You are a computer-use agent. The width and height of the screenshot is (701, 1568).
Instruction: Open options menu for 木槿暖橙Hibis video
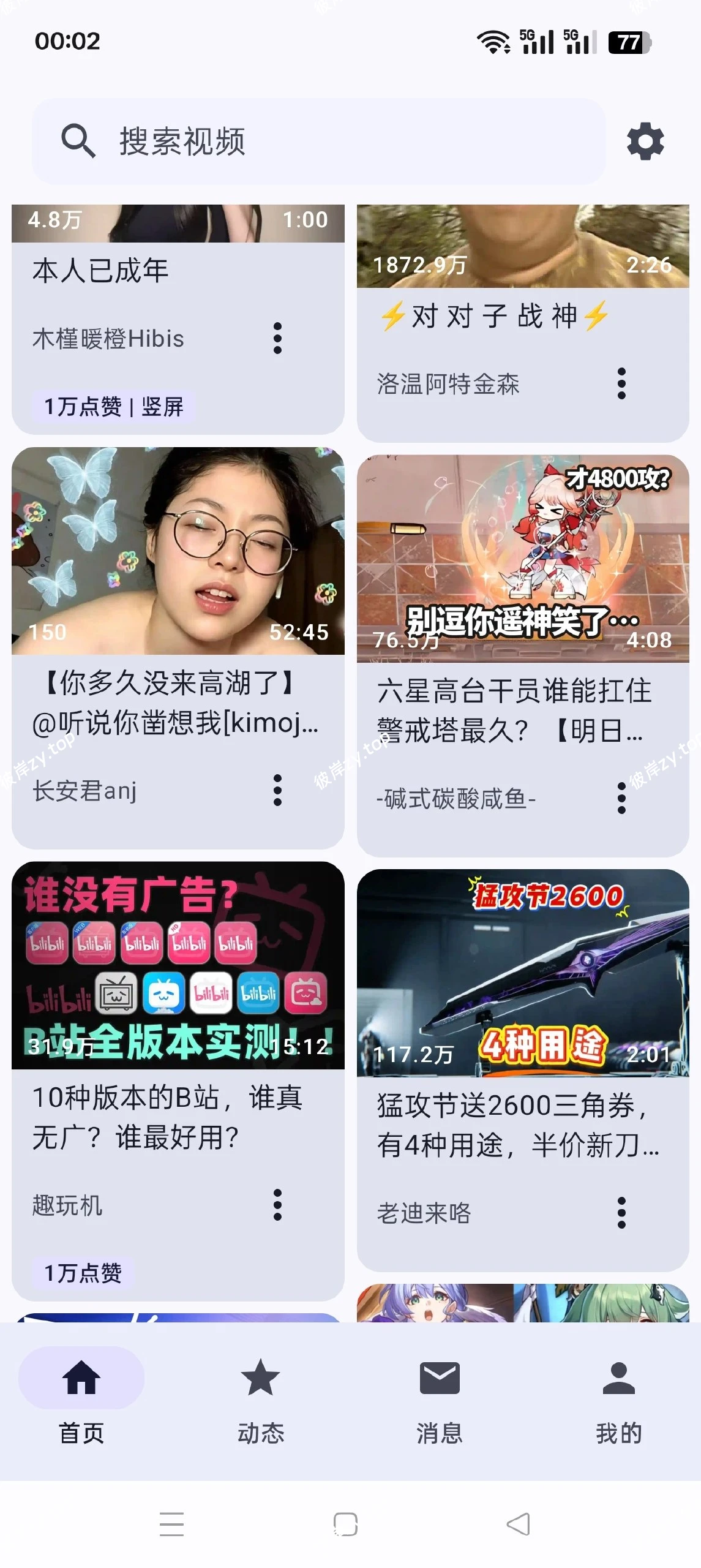click(279, 339)
